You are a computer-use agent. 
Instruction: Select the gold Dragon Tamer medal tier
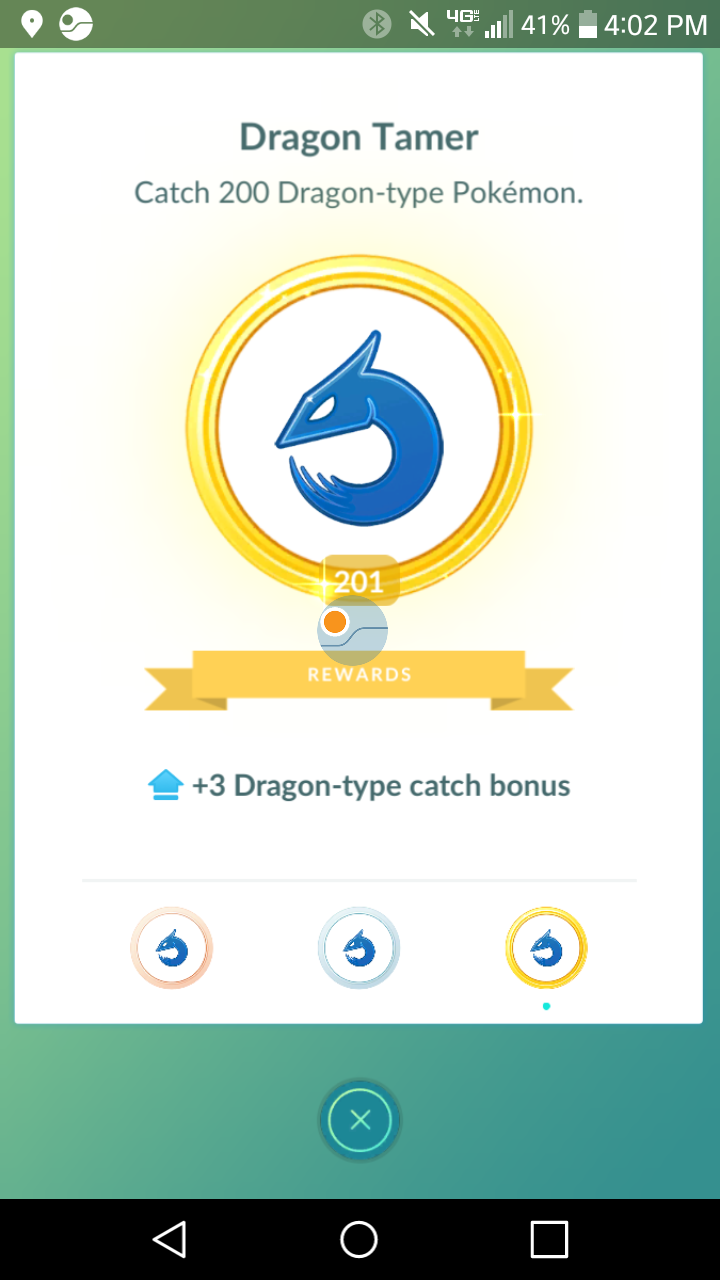[546, 948]
